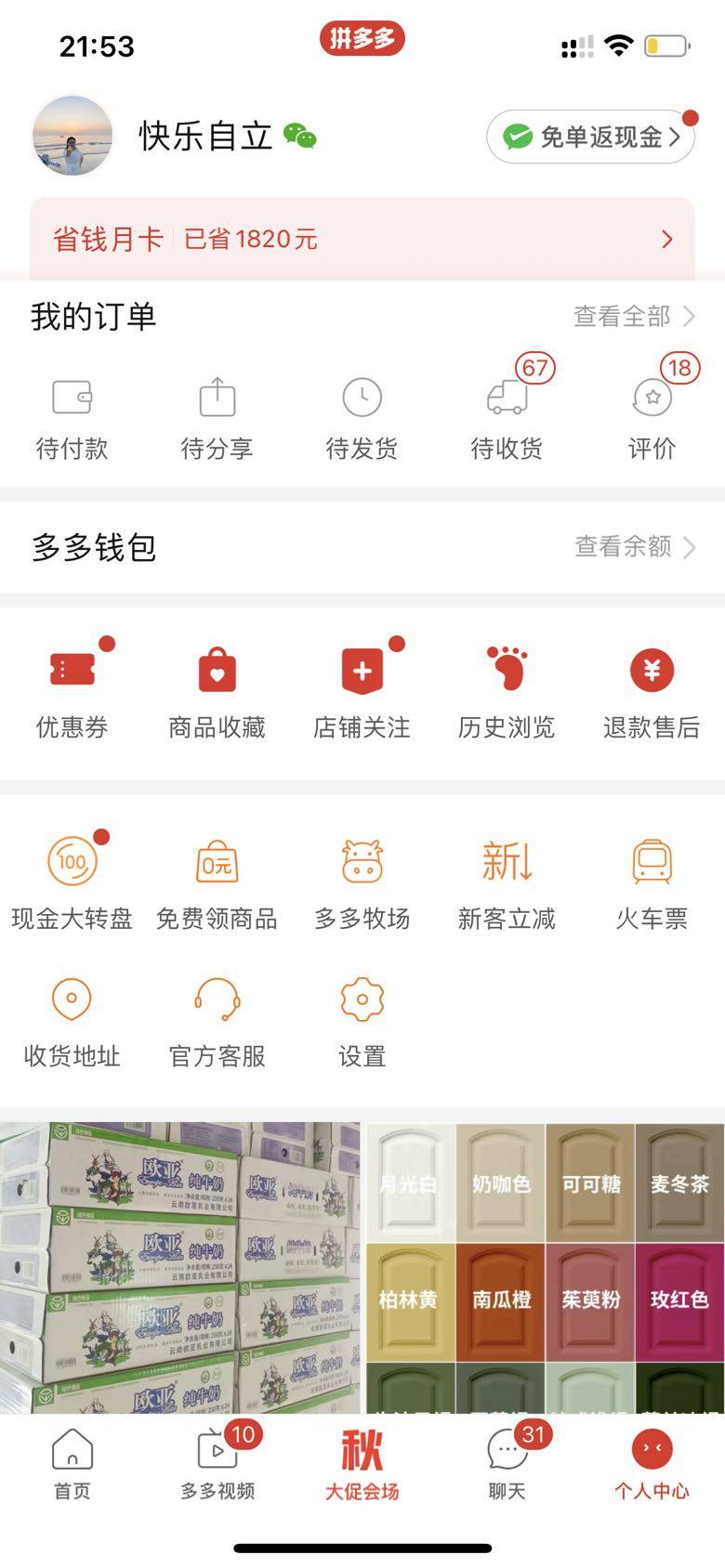View all orders via 查看全部
This screenshot has height=1568, width=725.
click(x=634, y=317)
